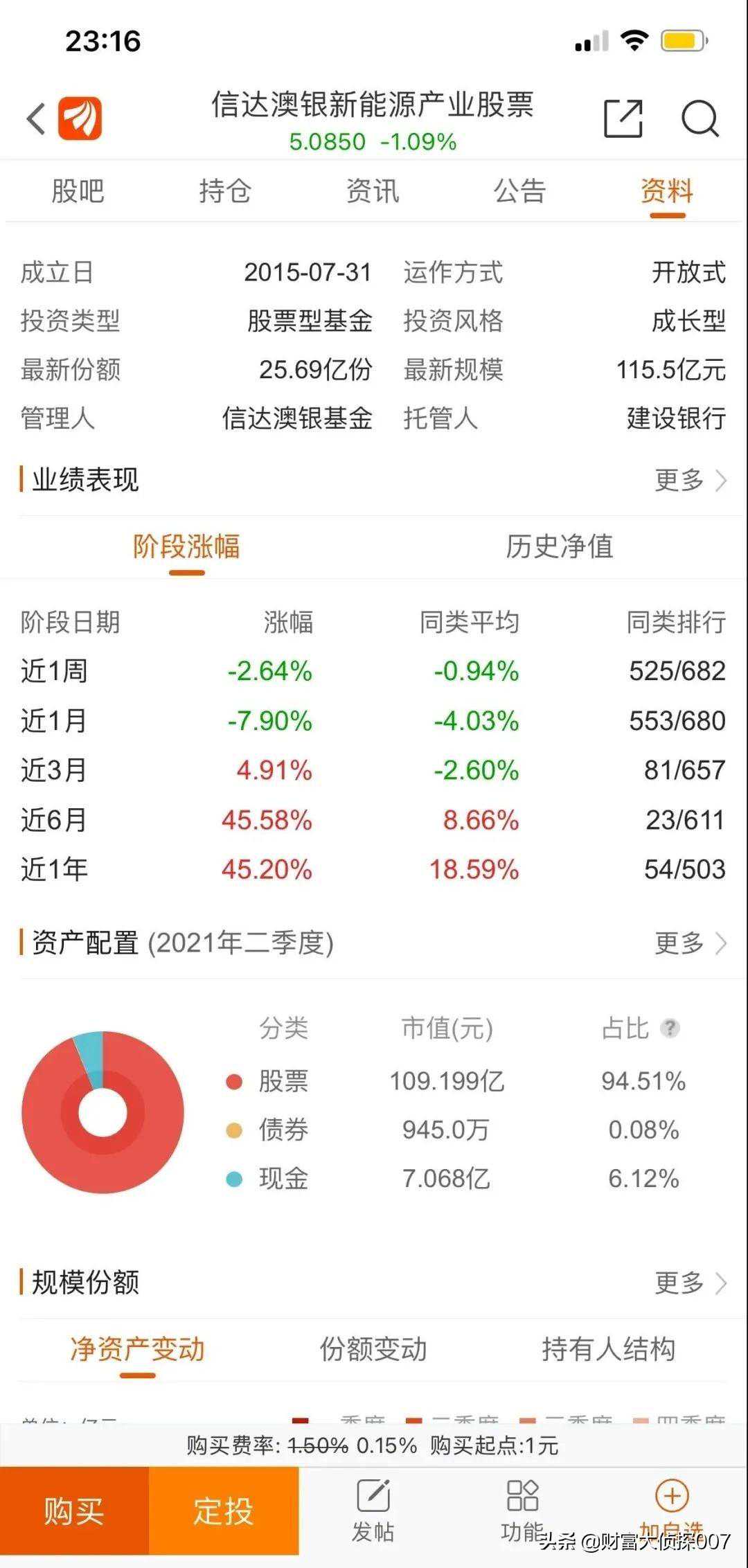The width and height of the screenshot is (748, 1568).
Task: Tap the 购买 button
Action: 74,1511
